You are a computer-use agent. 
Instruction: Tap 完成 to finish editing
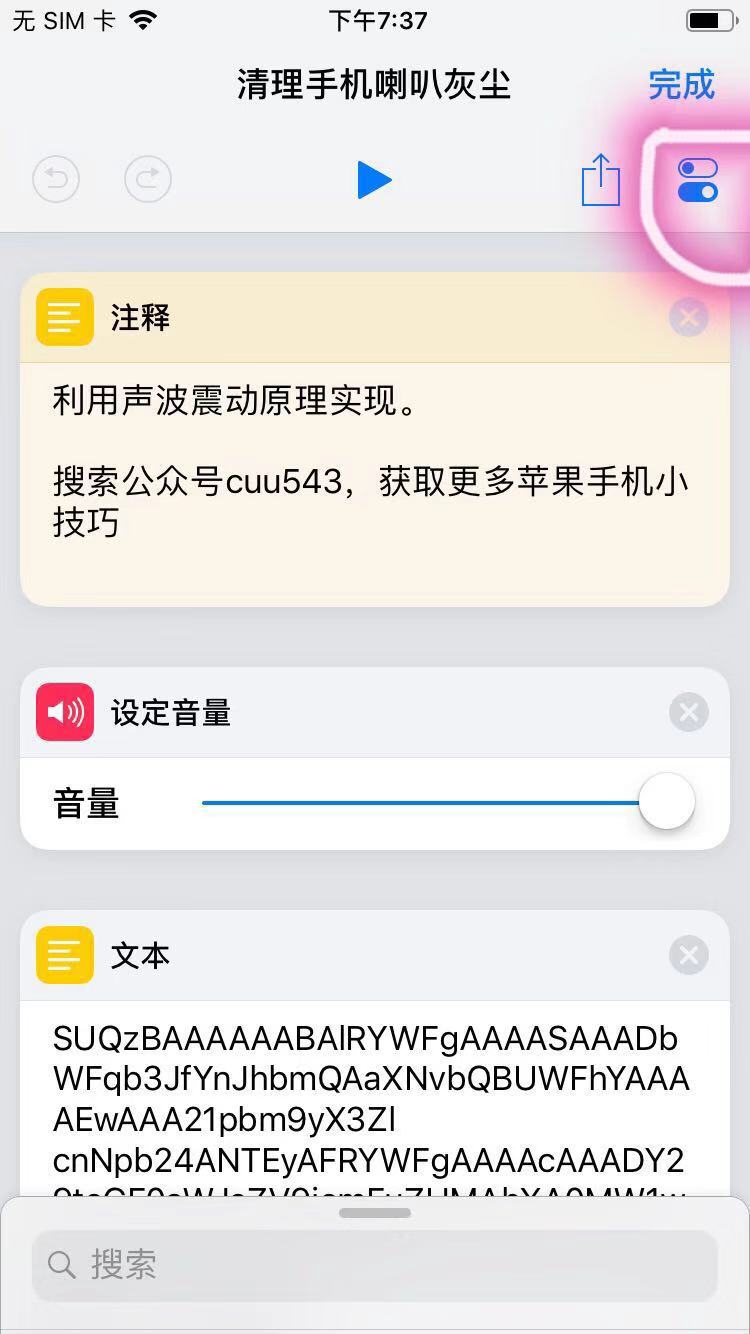pyautogui.click(x=681, y=85)
